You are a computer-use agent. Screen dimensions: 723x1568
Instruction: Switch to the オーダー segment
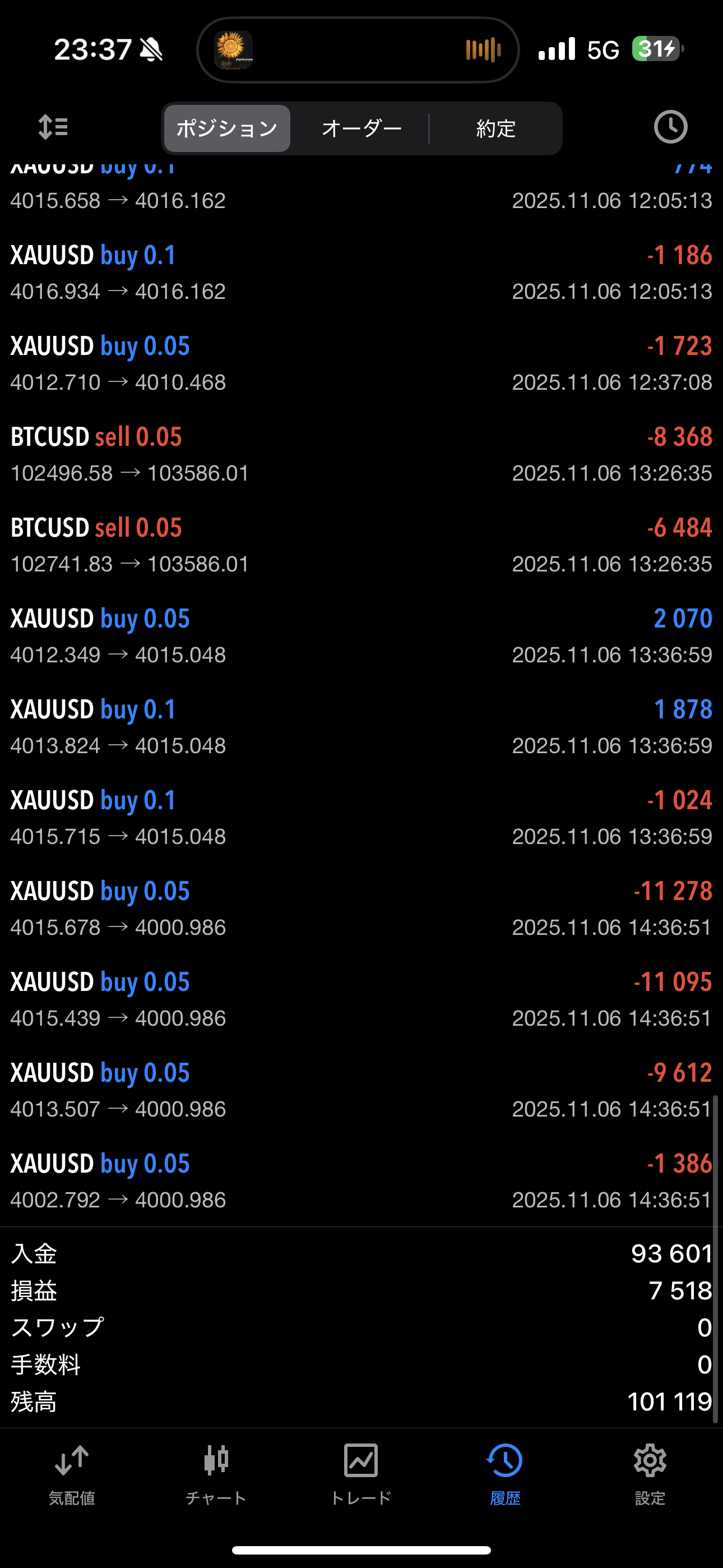[x=361, y=128]
